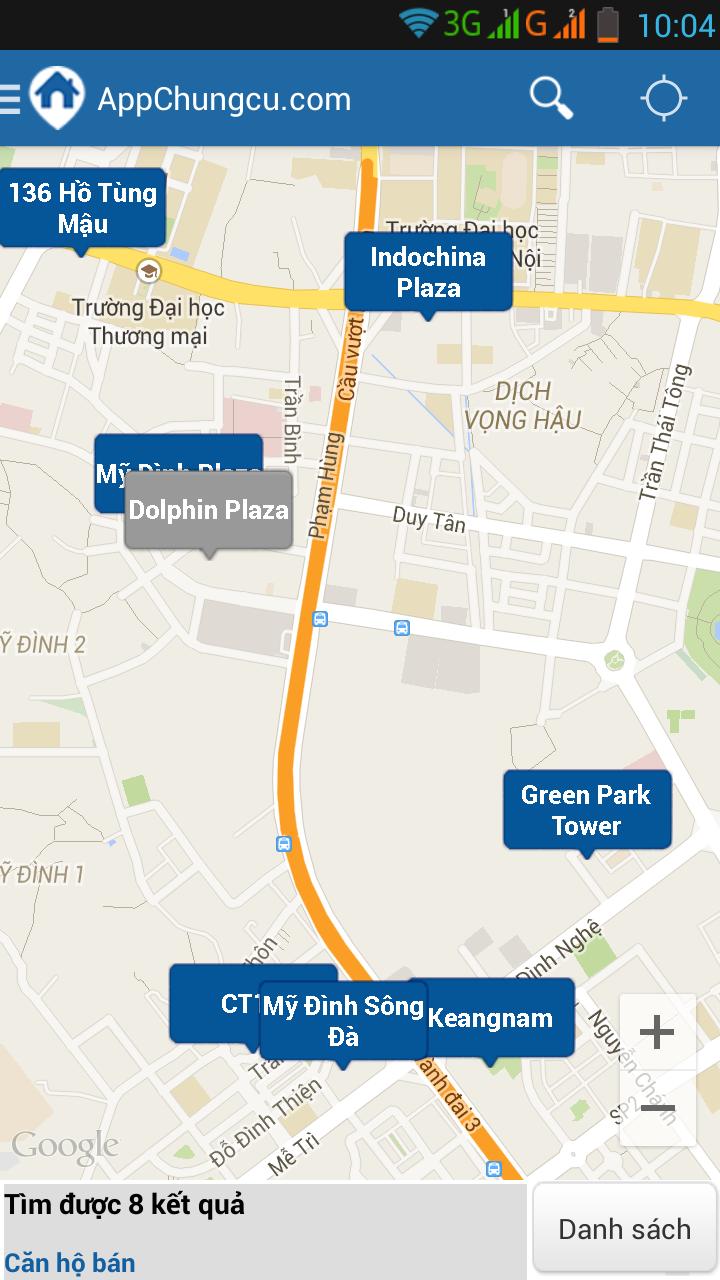Open the Green Park Tower marker
This screenshot has height=1280, width=720.
tap(586, 810)
